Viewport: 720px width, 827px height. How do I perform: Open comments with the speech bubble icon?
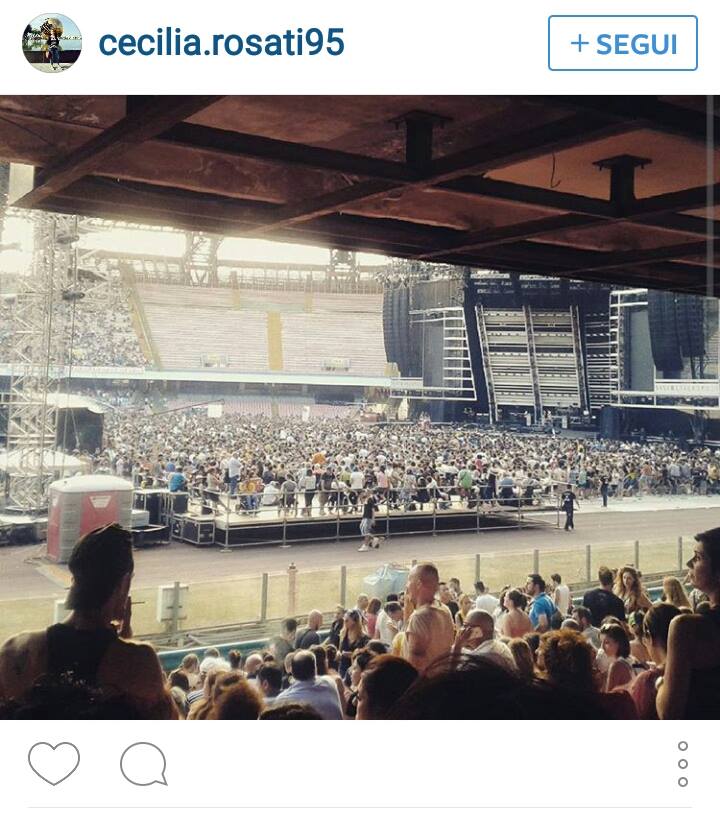143,765
